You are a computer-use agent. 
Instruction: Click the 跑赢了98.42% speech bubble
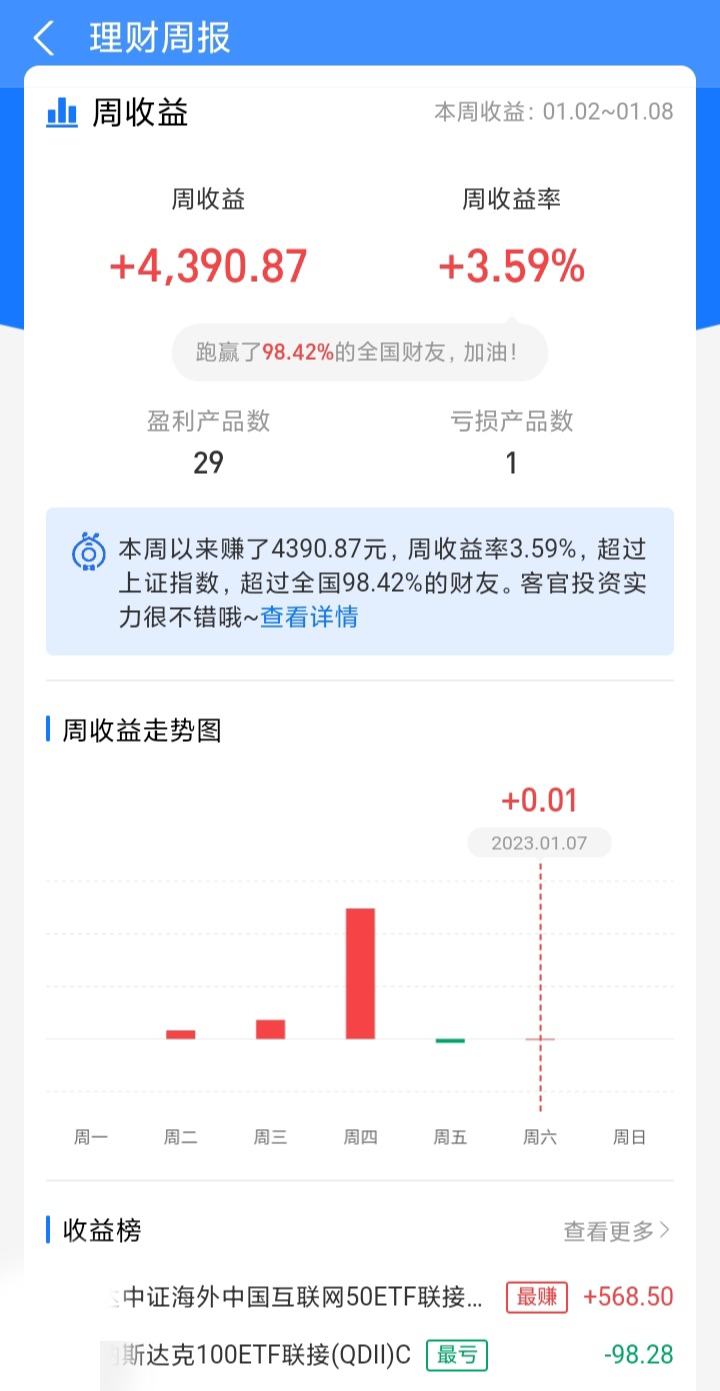pyautogui.click(x=360, y=351)
